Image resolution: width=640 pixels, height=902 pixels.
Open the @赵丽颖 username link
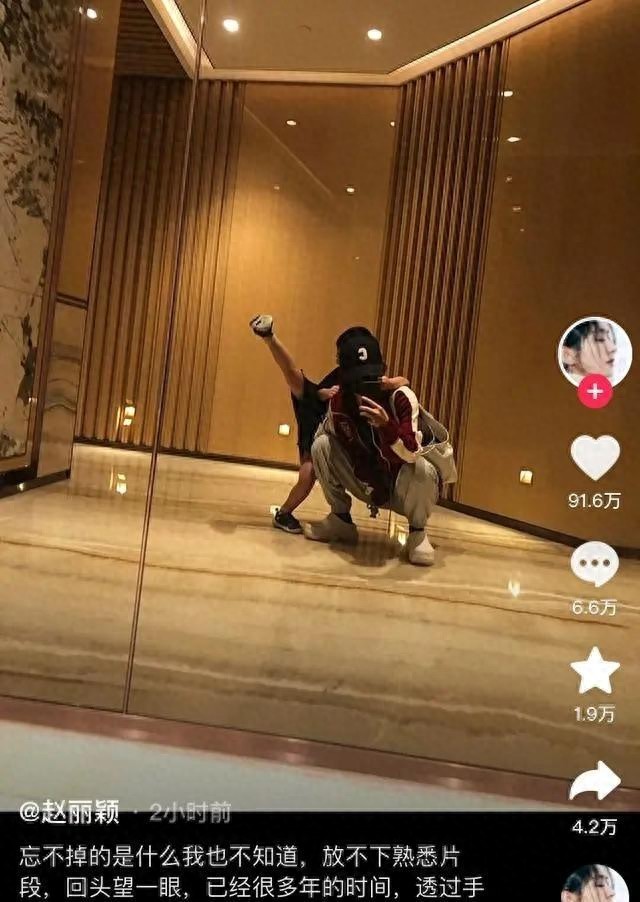(68, 812)
